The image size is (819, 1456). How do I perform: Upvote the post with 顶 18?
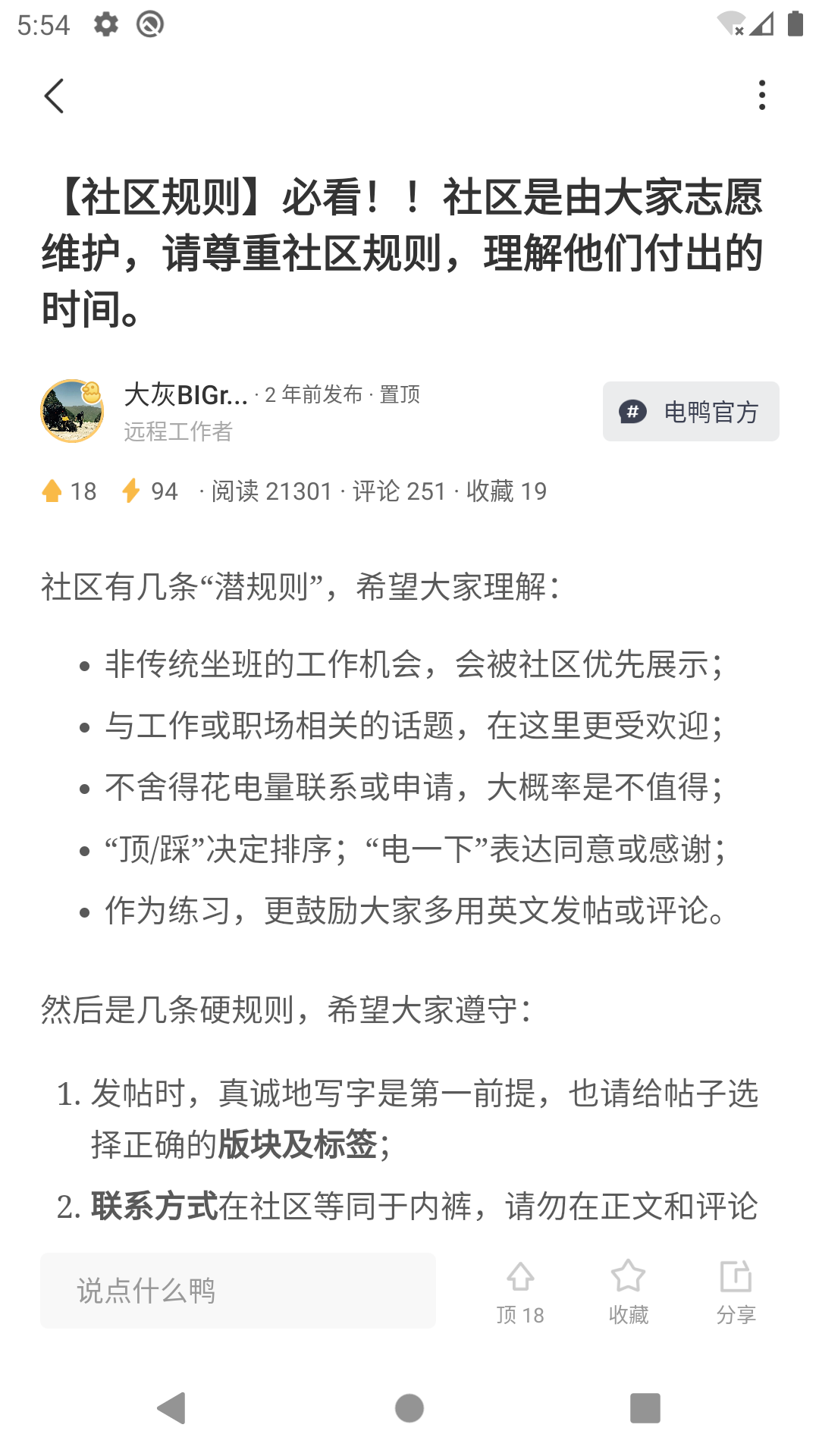pyautogui.click(x=520, y=1292)
